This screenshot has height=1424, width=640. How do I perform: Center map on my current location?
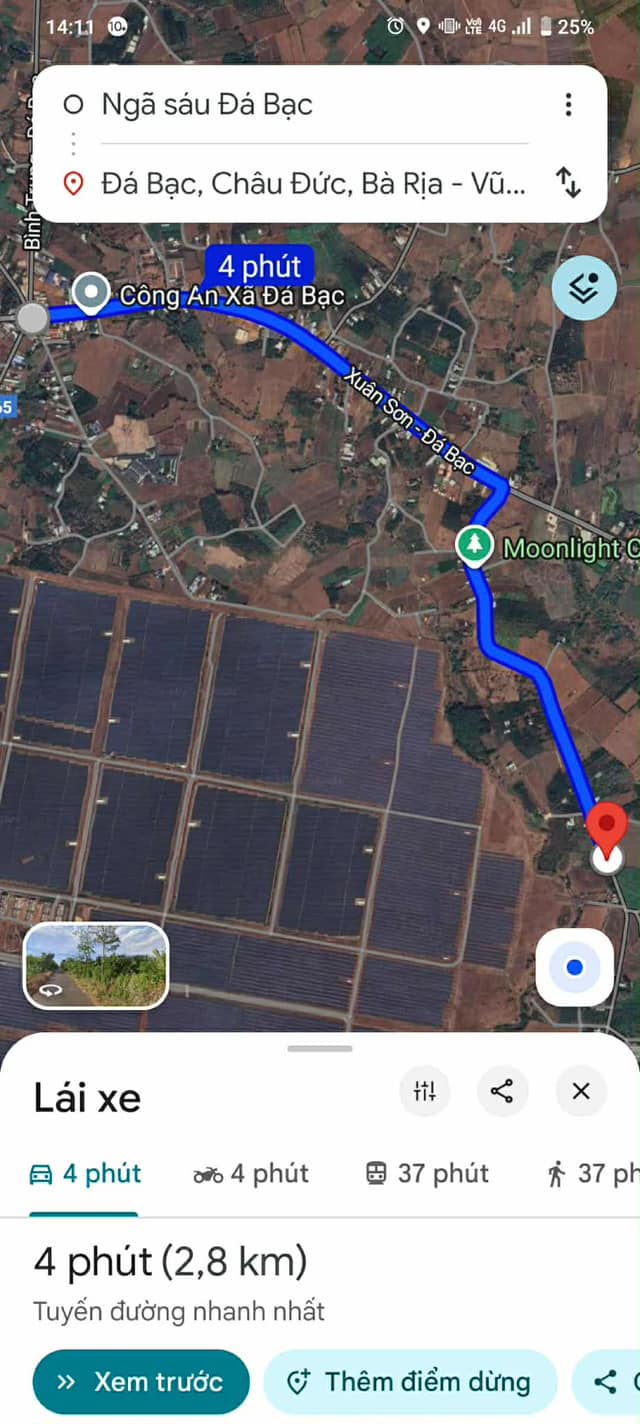click(x=574, y=967)
